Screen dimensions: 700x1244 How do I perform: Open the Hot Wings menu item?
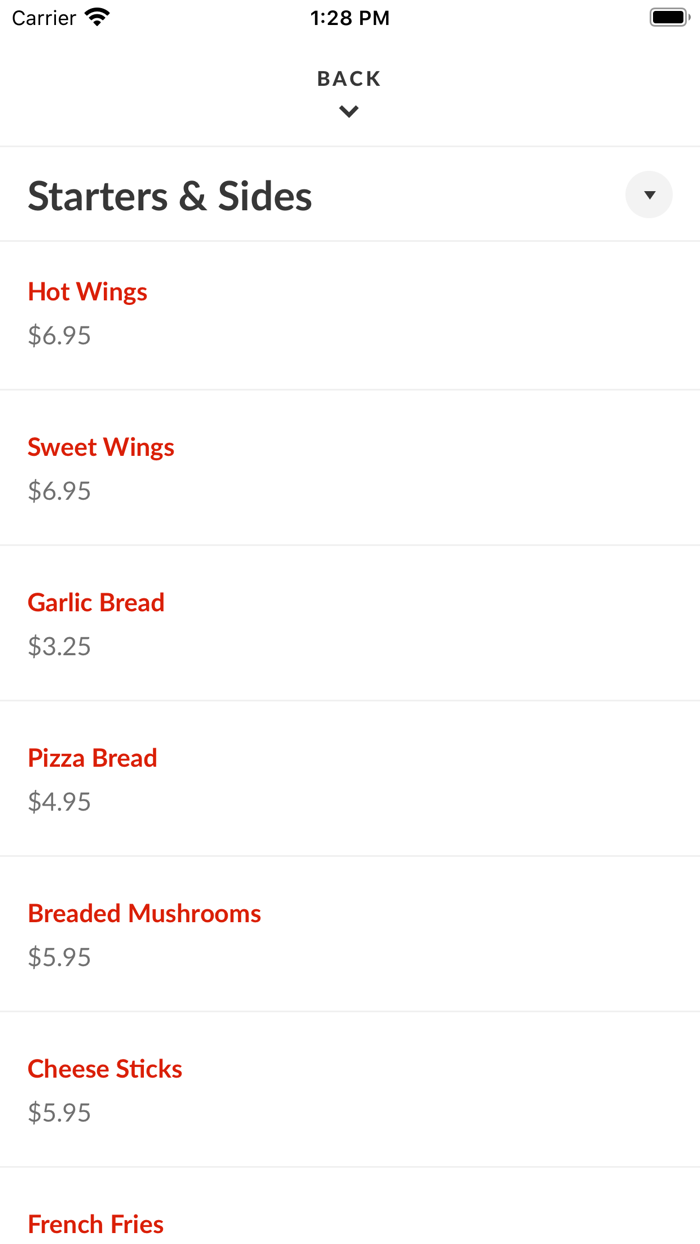click(88, 292)
